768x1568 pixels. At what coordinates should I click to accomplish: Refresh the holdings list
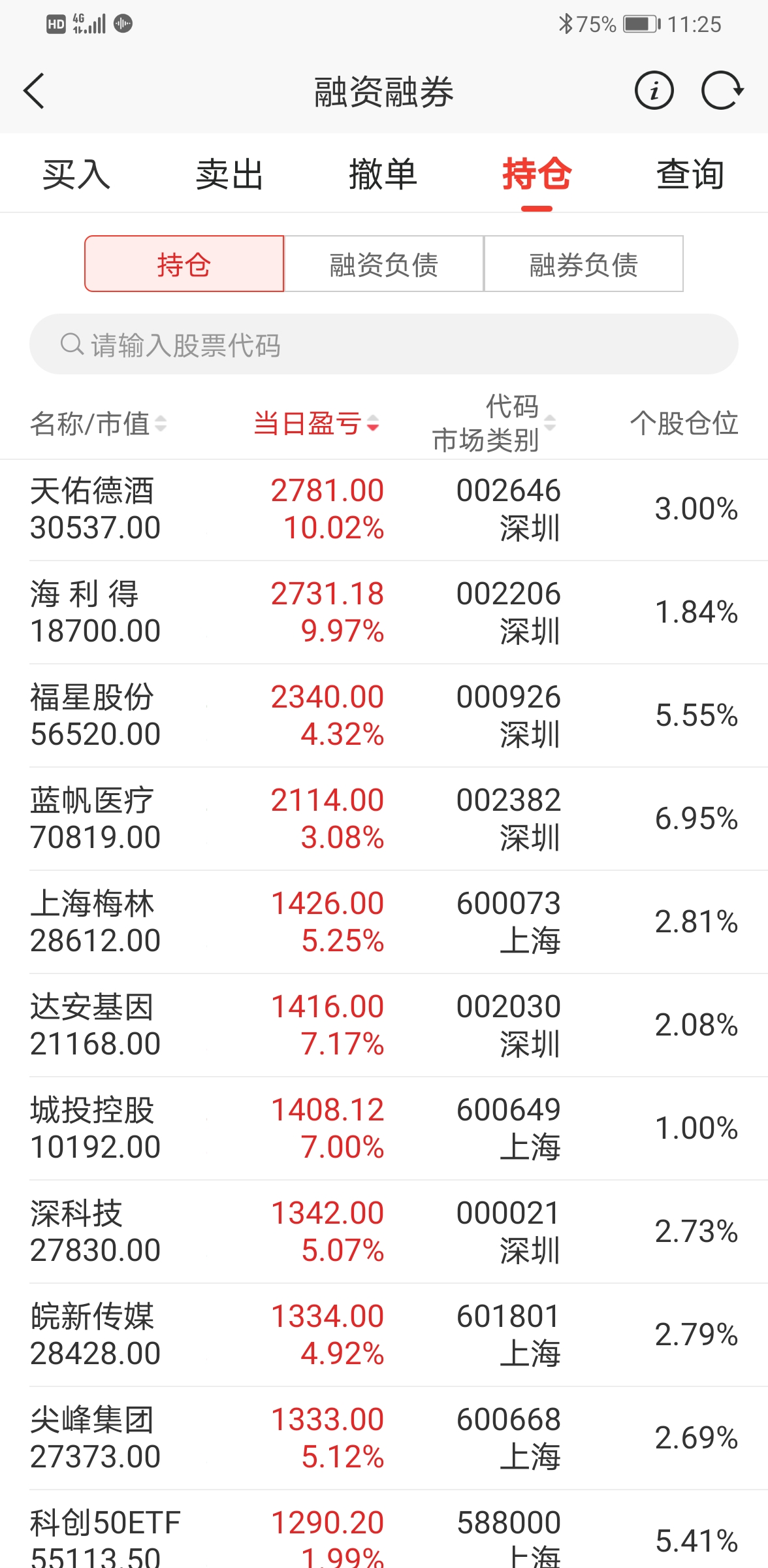pos(722,91)
